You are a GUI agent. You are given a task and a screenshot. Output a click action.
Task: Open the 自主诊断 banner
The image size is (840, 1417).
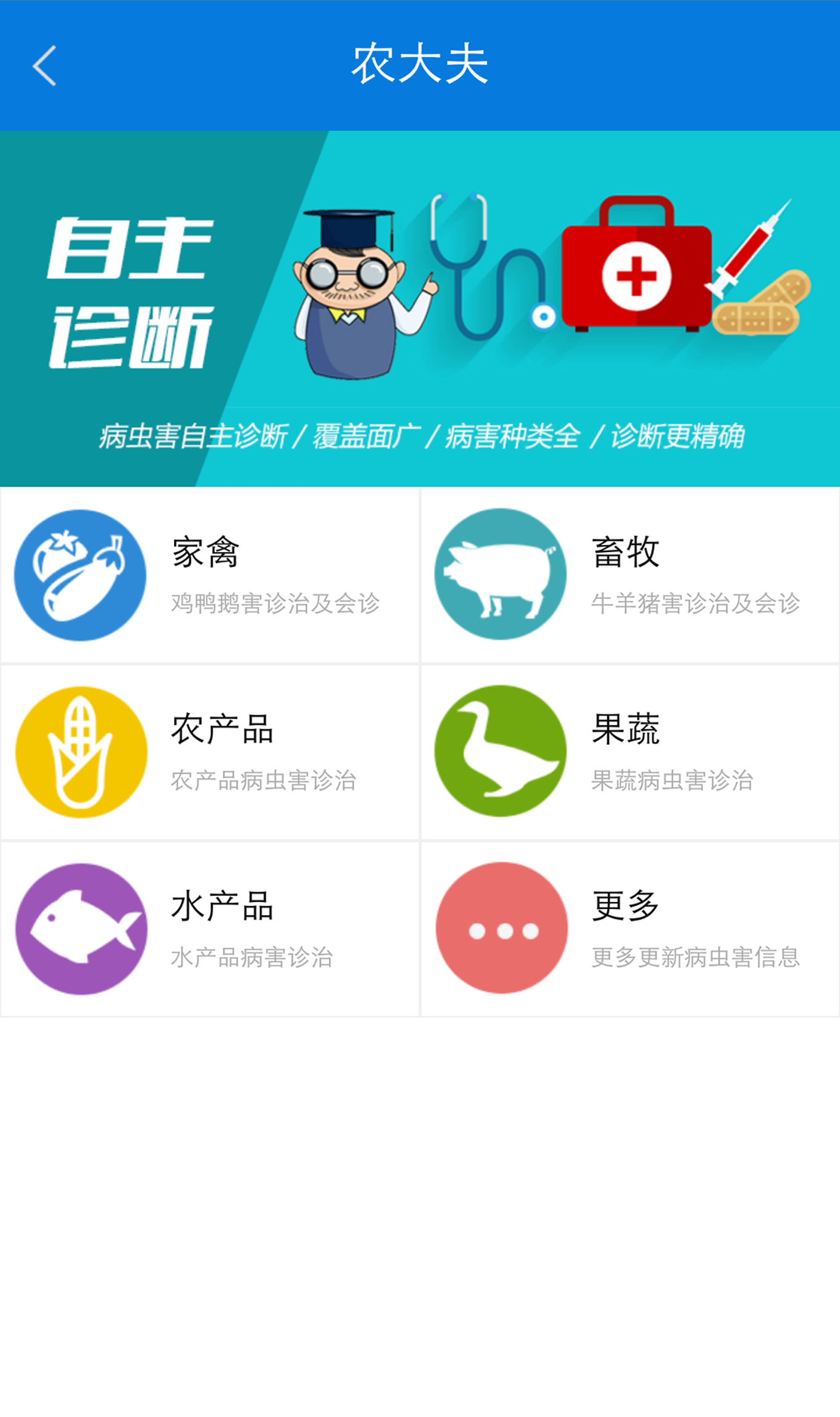(x=420, y=309)
